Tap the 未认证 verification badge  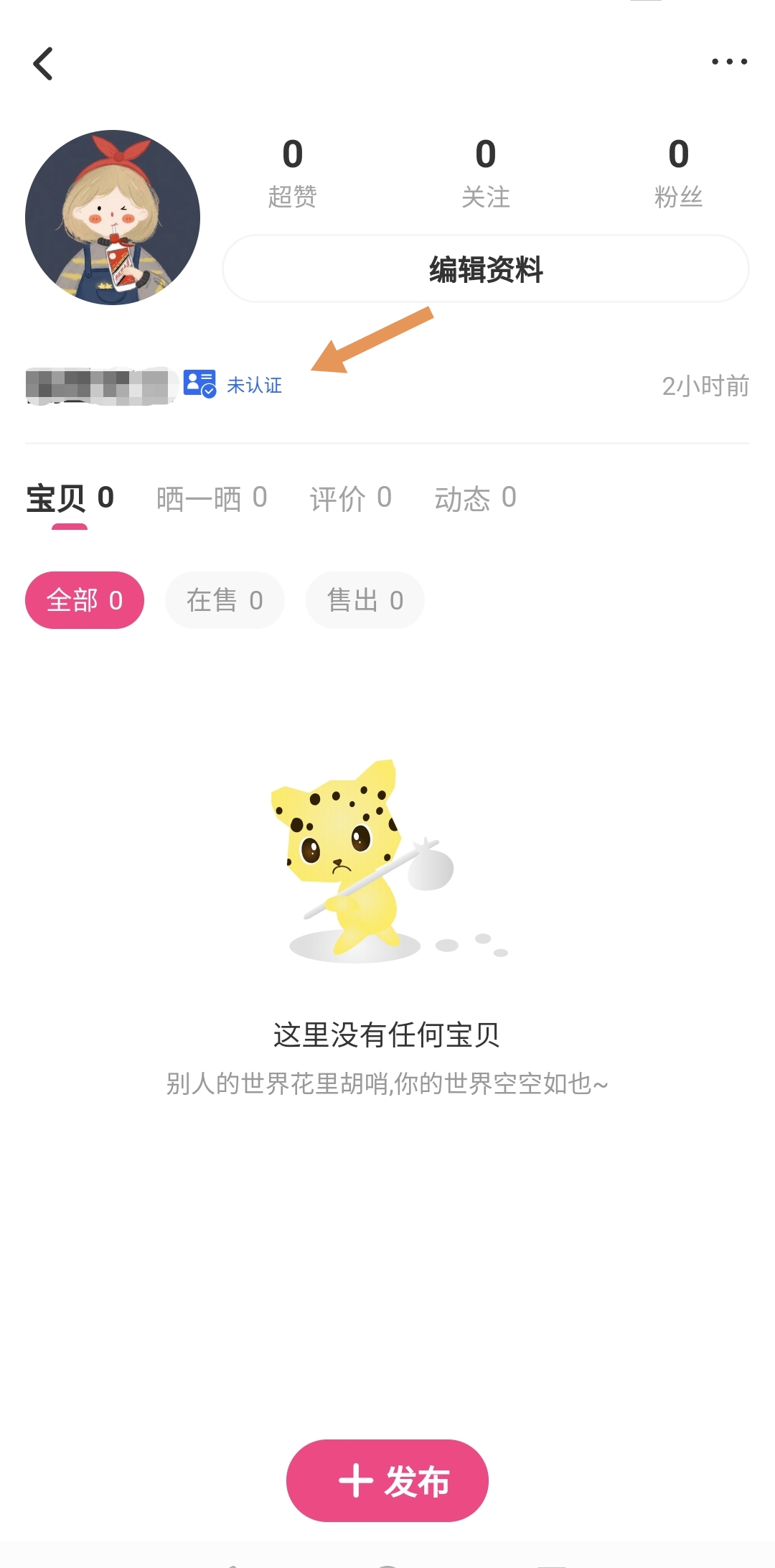coord(235,385)
